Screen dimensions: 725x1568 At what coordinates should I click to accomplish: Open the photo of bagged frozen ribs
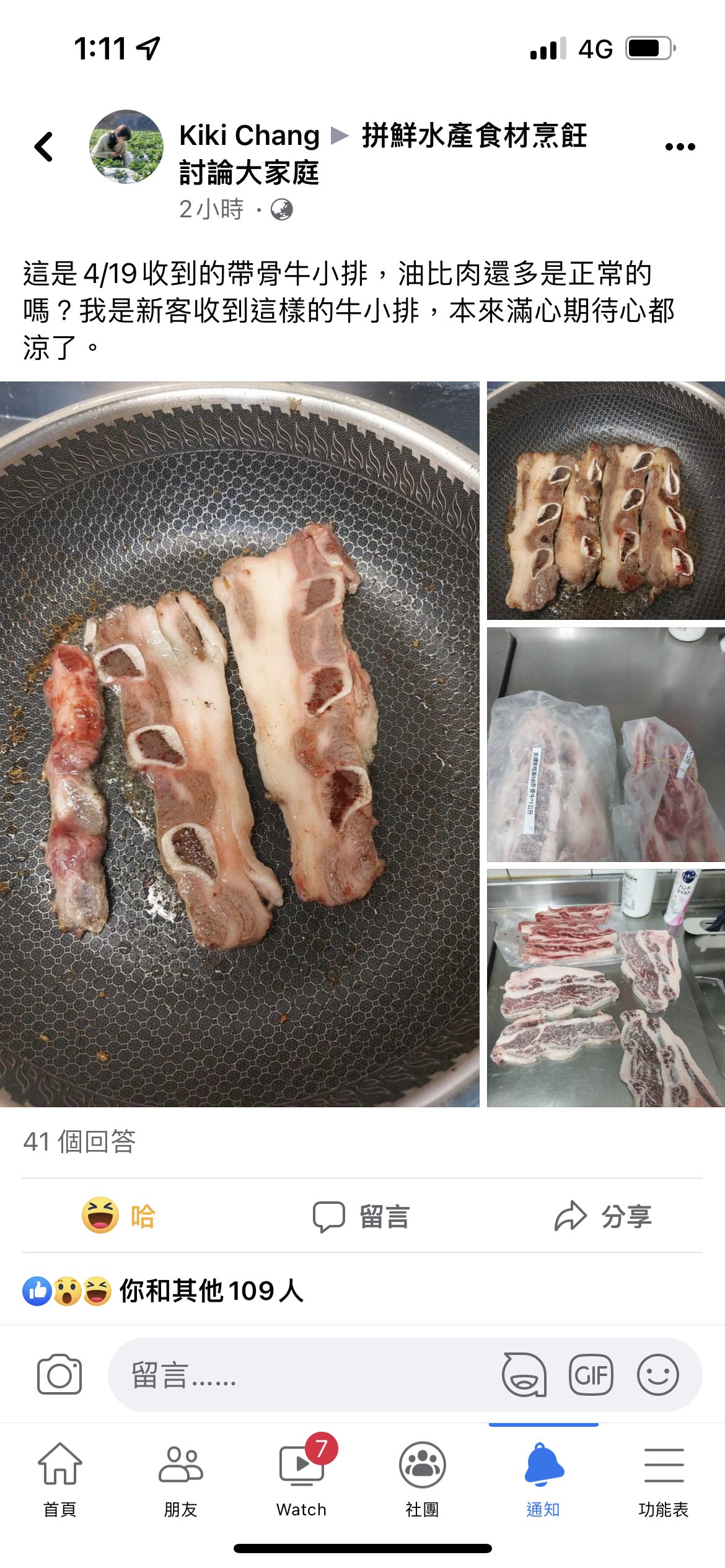click(605, 744)
